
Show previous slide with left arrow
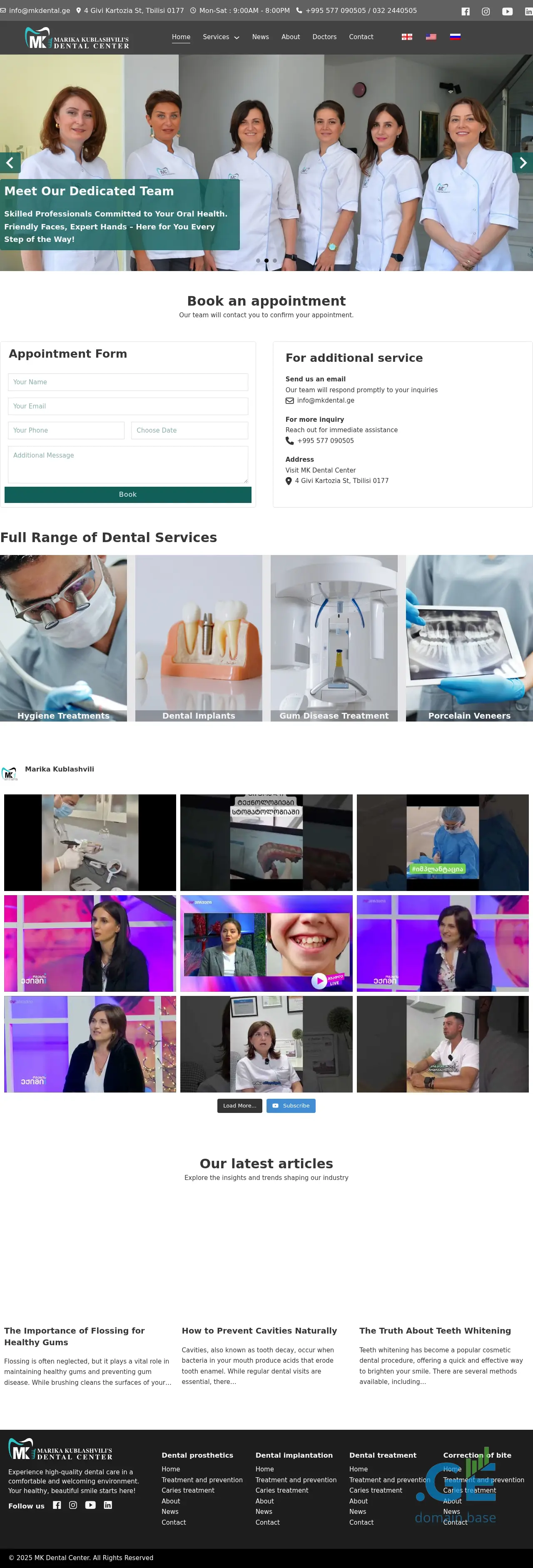[10, 162]
